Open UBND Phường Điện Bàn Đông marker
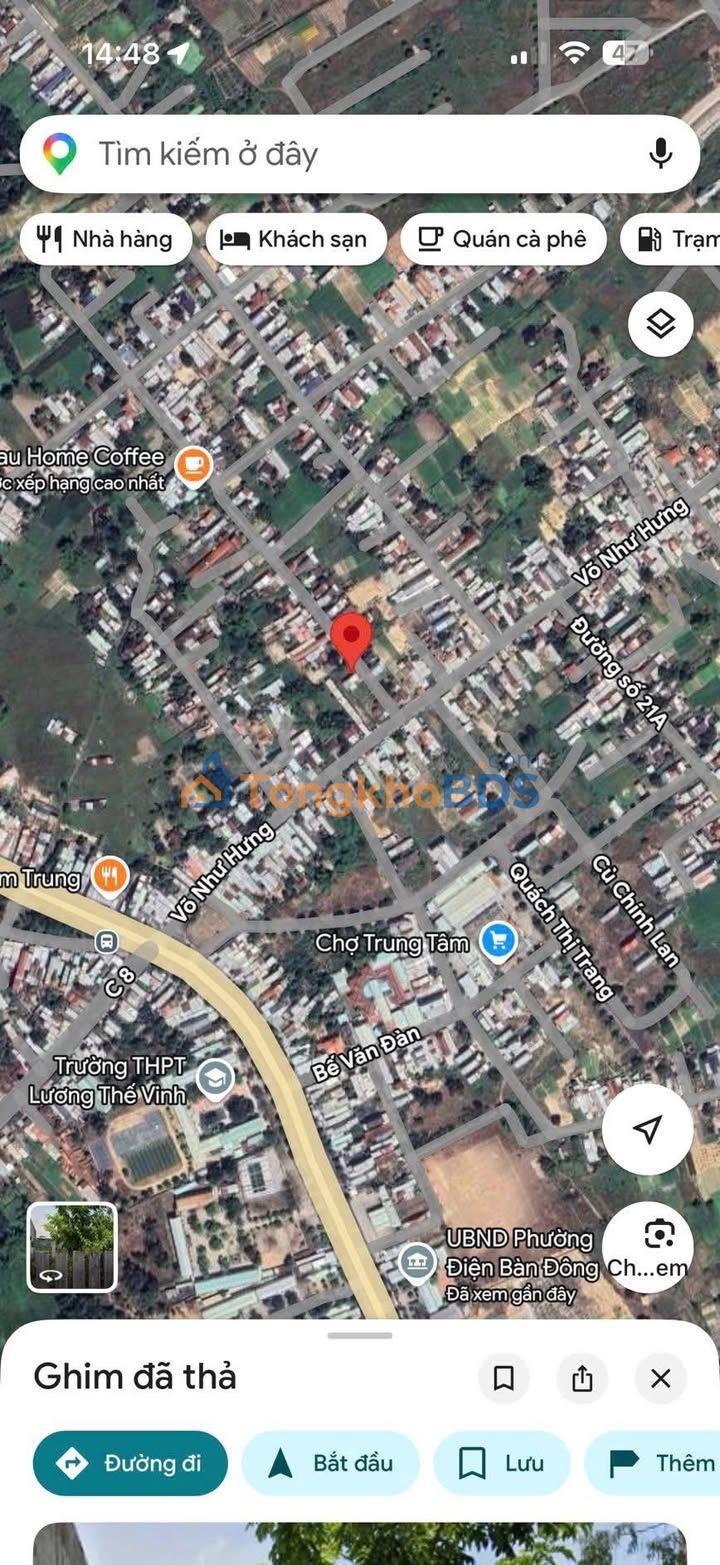The width and height of the screenshot is (720, 1565). (417, 1262)
